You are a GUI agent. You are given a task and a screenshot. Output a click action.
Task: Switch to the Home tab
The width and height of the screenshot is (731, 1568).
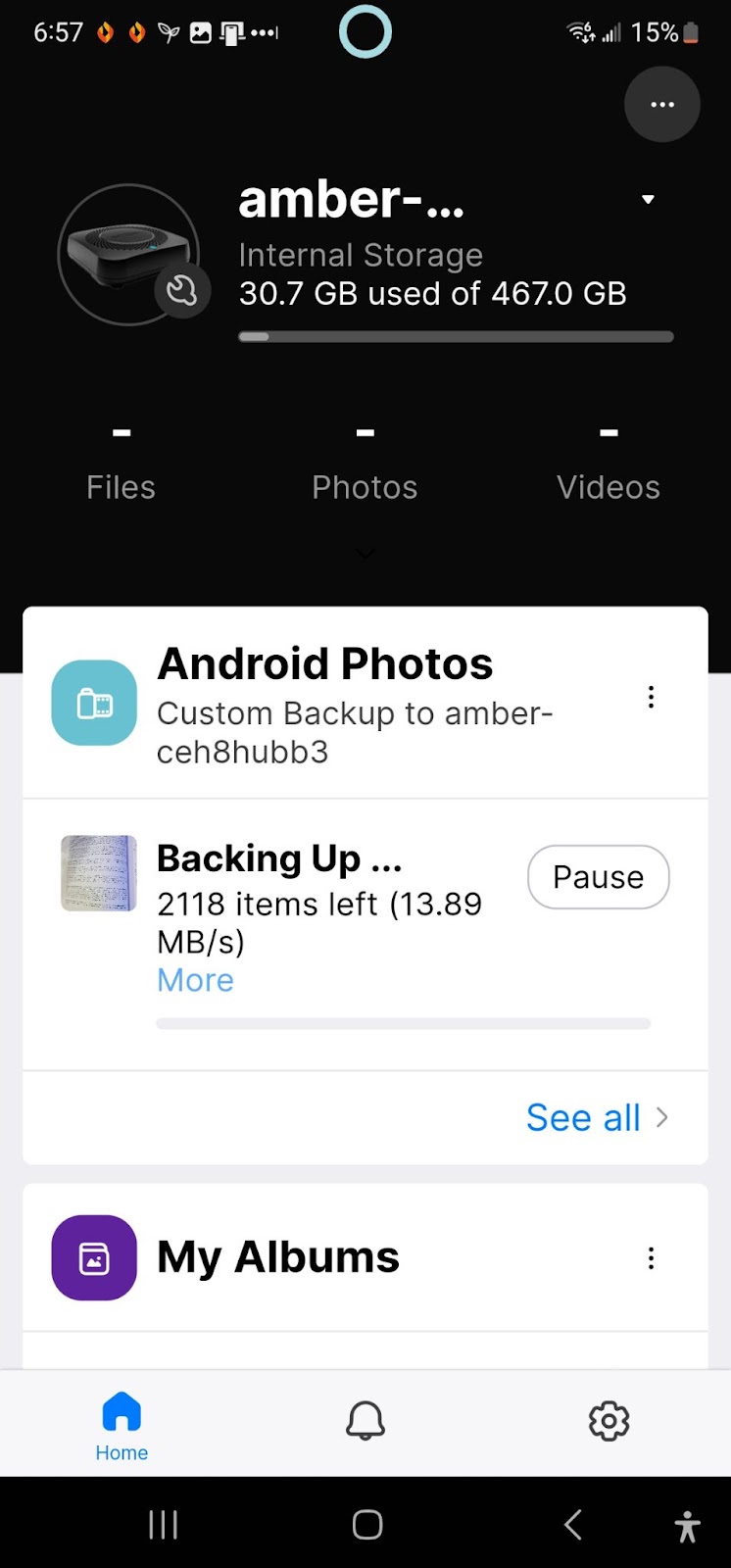pos(122,1426)
